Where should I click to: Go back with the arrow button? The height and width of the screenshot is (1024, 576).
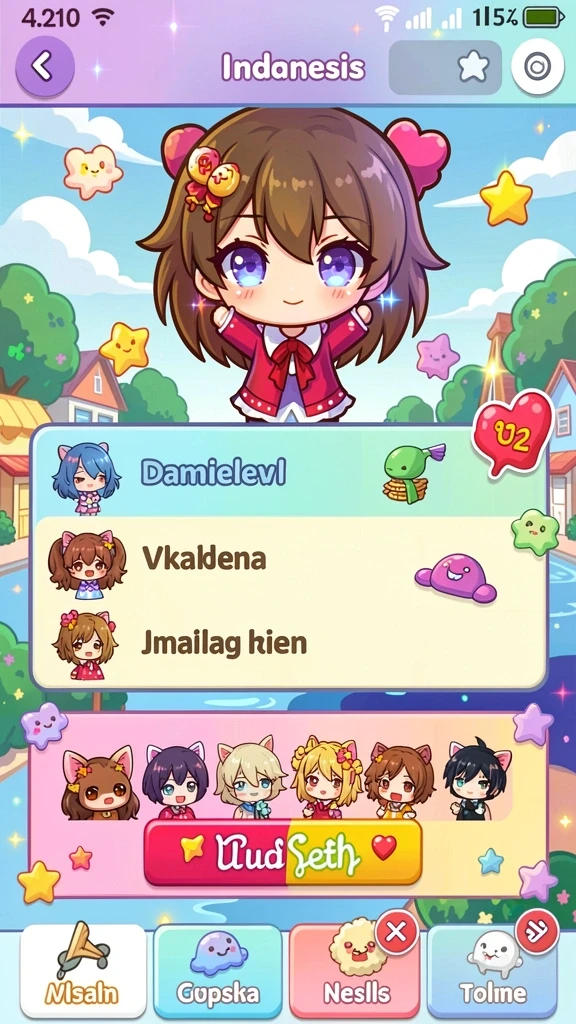pyautogui.click(x=44, y=67)
